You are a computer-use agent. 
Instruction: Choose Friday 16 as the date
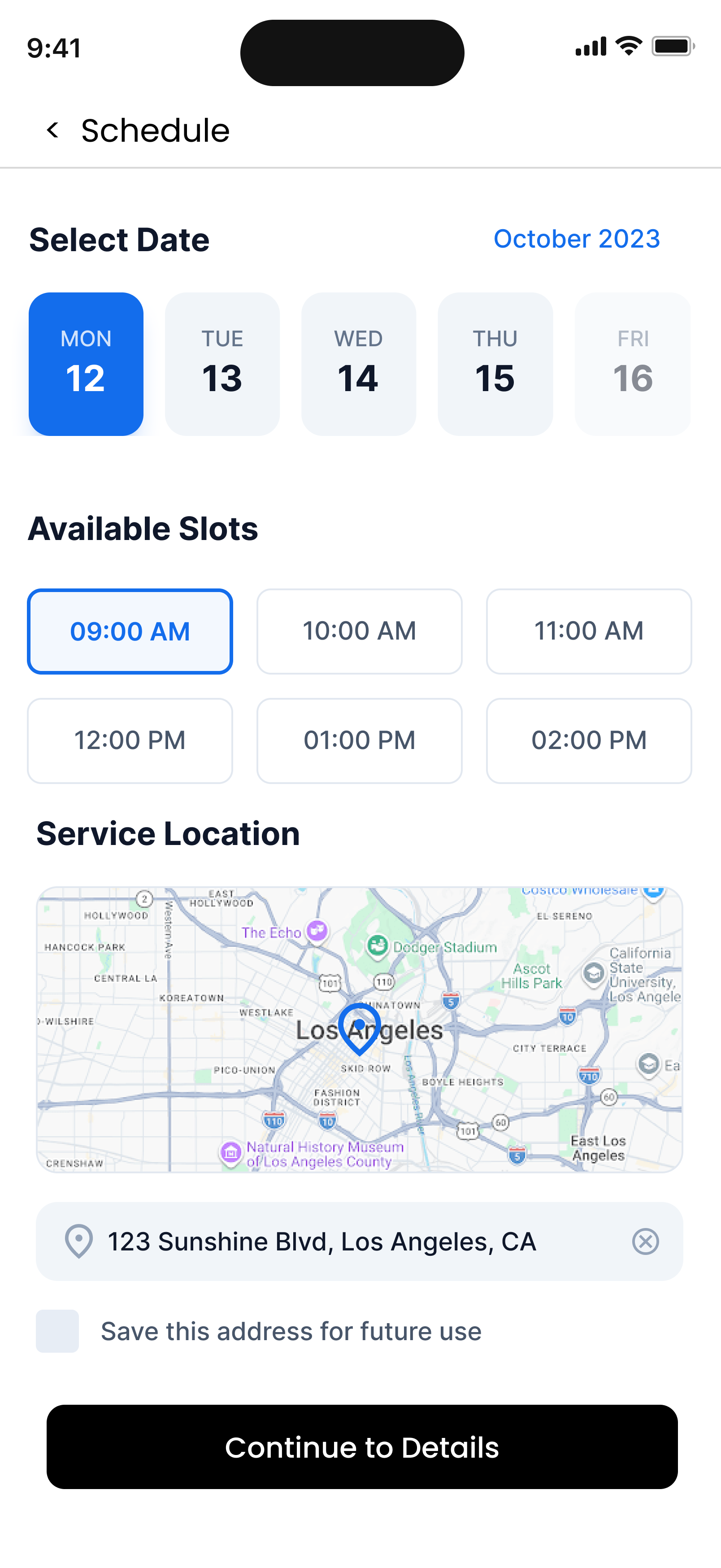tap(632, 363)
